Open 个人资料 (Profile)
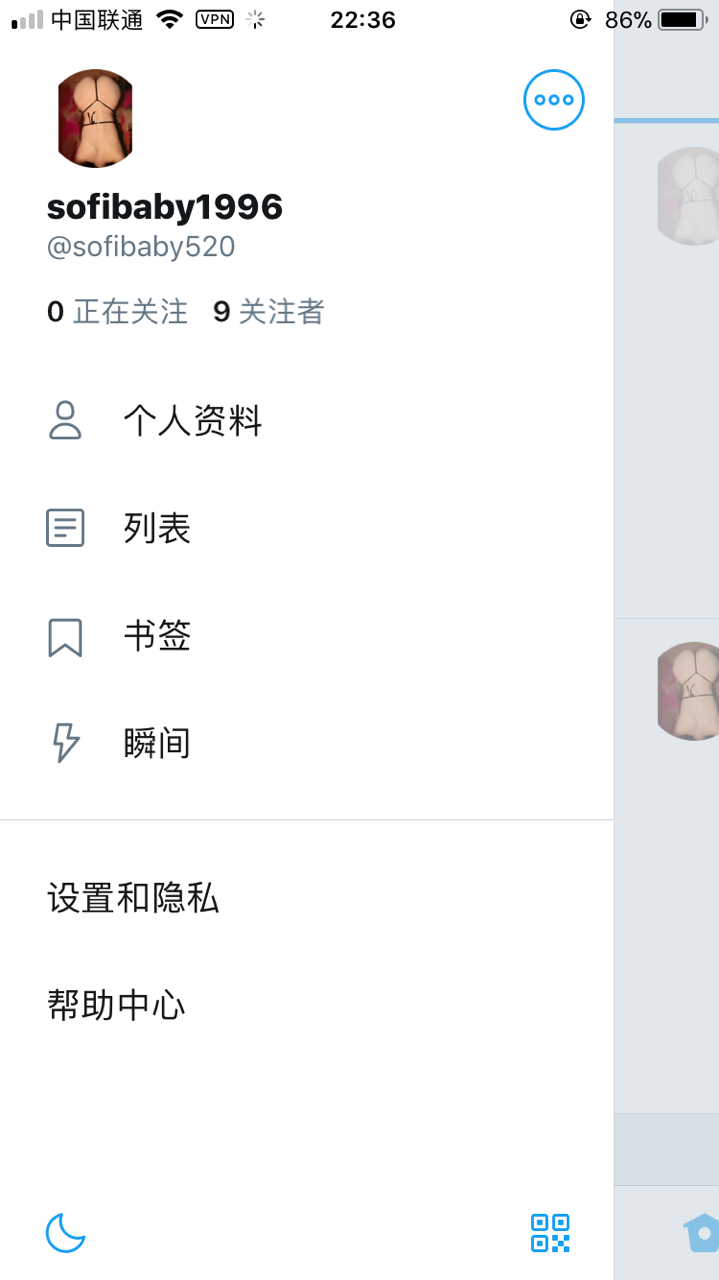The image size is (719, 1280). [192, 421]
